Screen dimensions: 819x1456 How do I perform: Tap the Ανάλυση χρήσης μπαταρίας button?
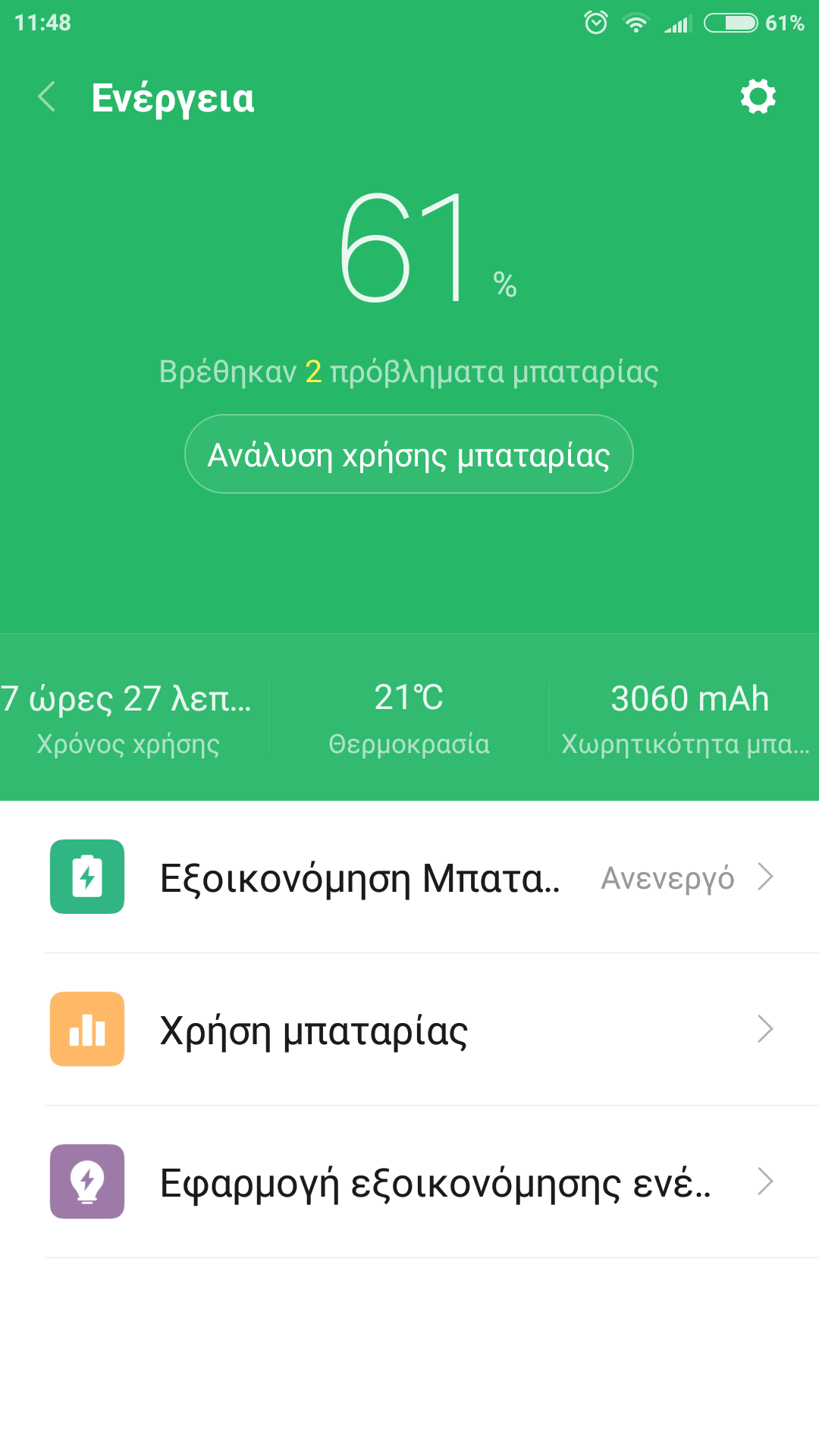coord(409,454)
